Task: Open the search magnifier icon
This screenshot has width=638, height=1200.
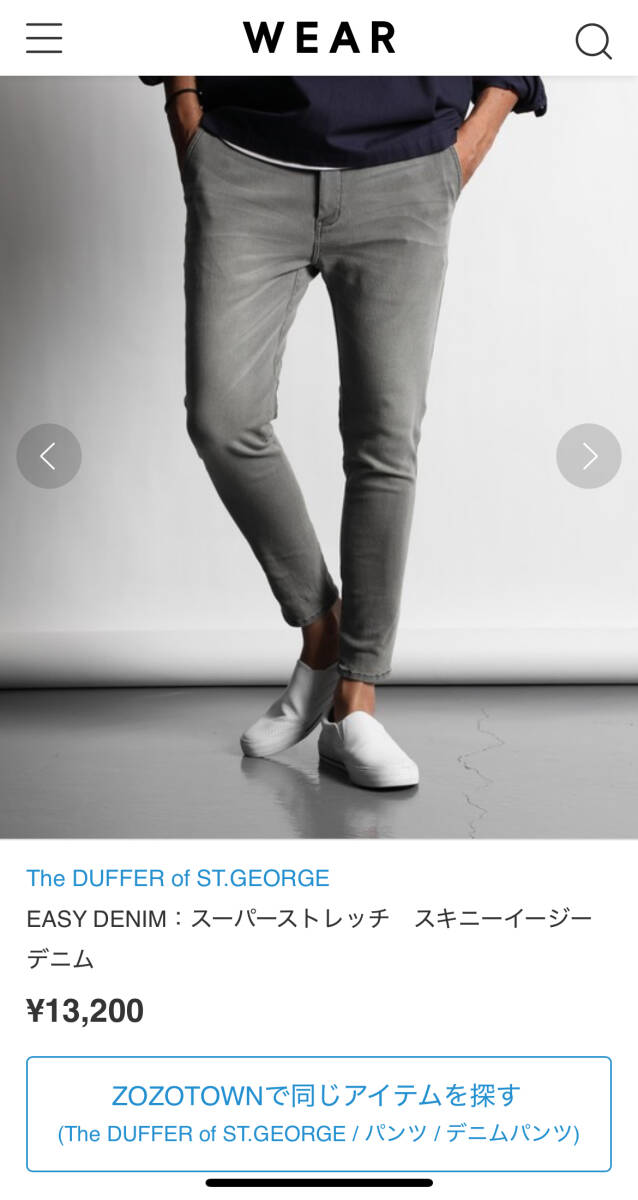Action: pyautogui.click(x=593, y=41)
